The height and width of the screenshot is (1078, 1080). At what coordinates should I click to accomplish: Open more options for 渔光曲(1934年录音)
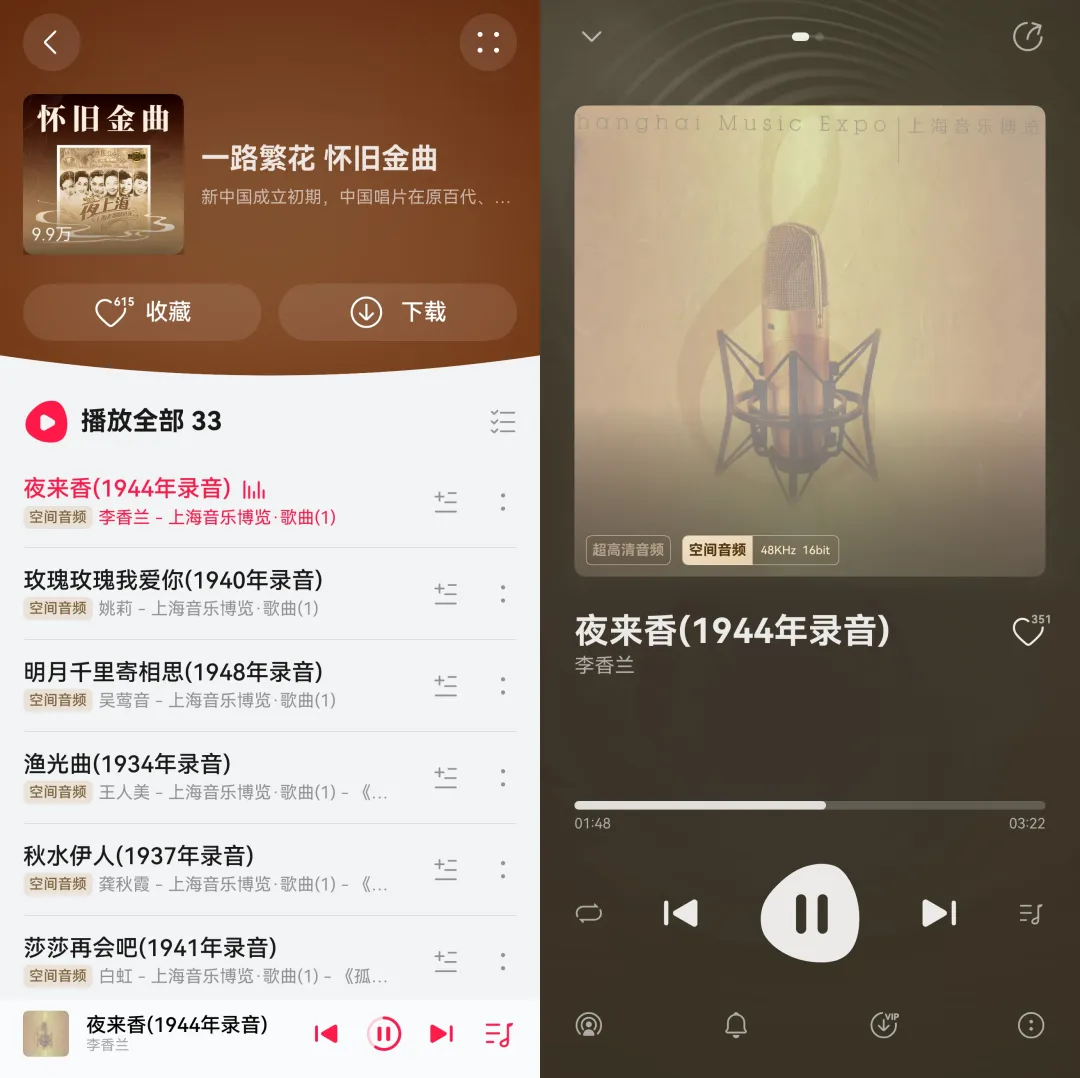click(503, 777)
